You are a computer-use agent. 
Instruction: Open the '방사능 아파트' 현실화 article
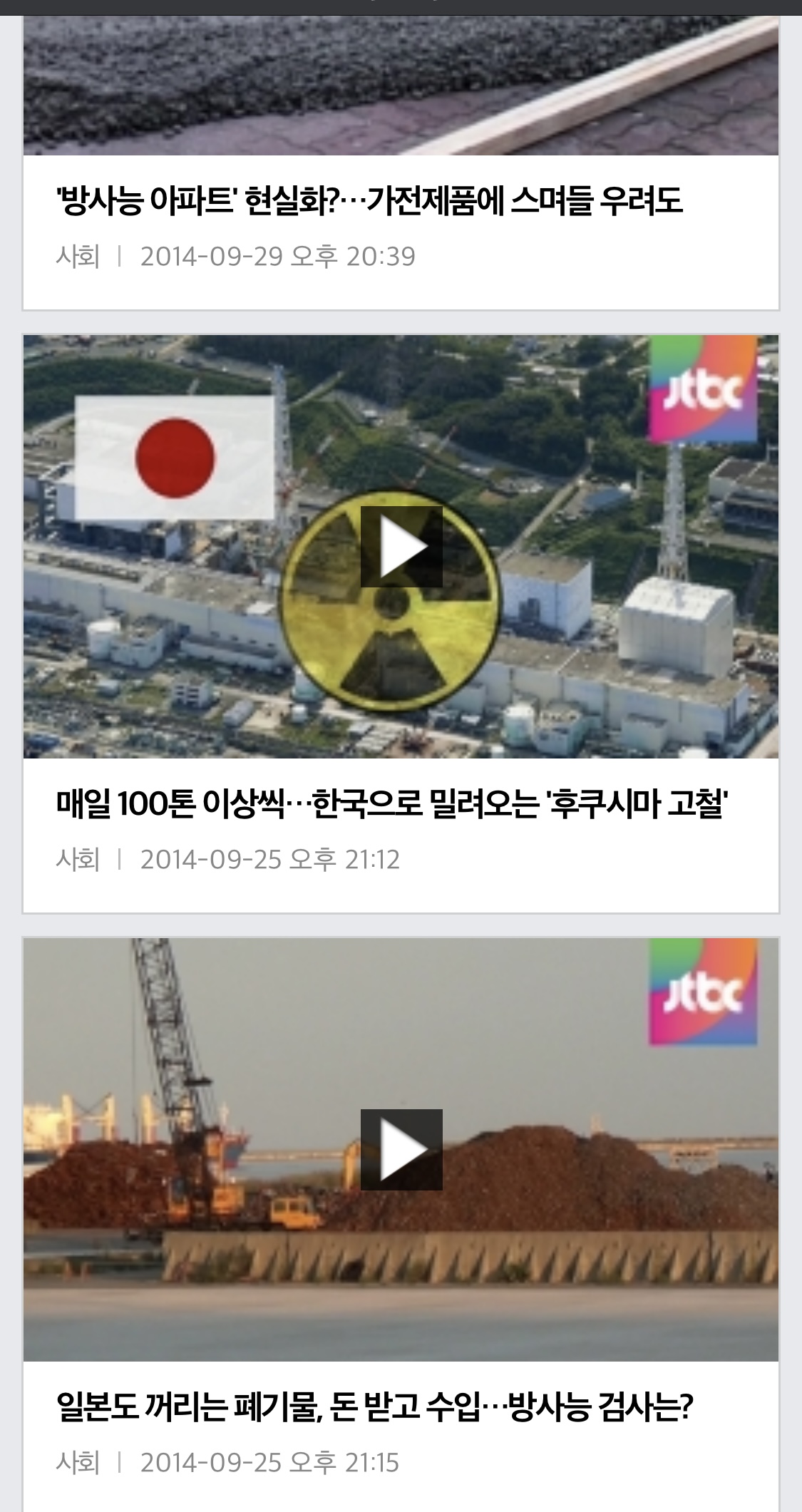click(369, 202)
